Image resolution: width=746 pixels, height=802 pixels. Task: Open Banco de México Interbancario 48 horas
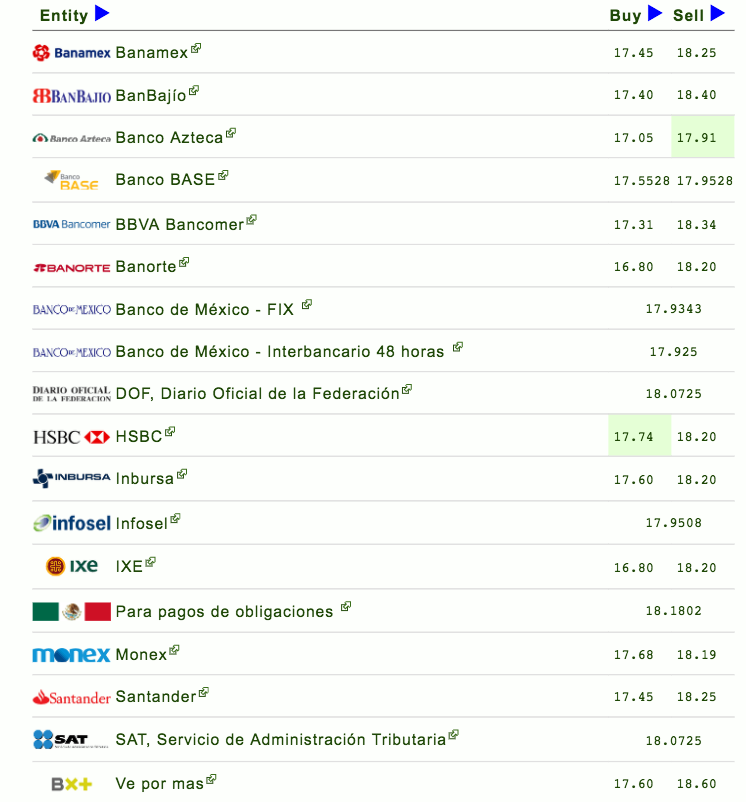tap(280, 352)
